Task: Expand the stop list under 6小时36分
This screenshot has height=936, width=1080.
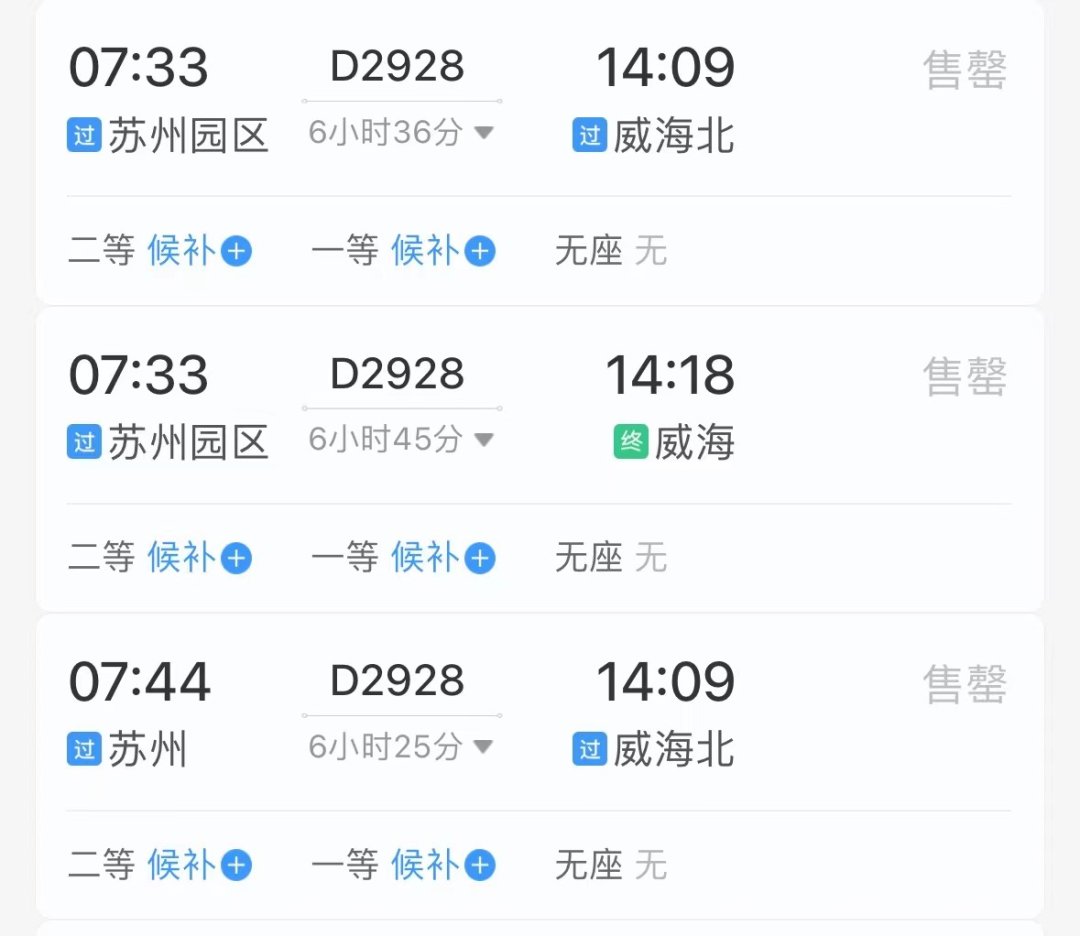Action: coord(483,132)
